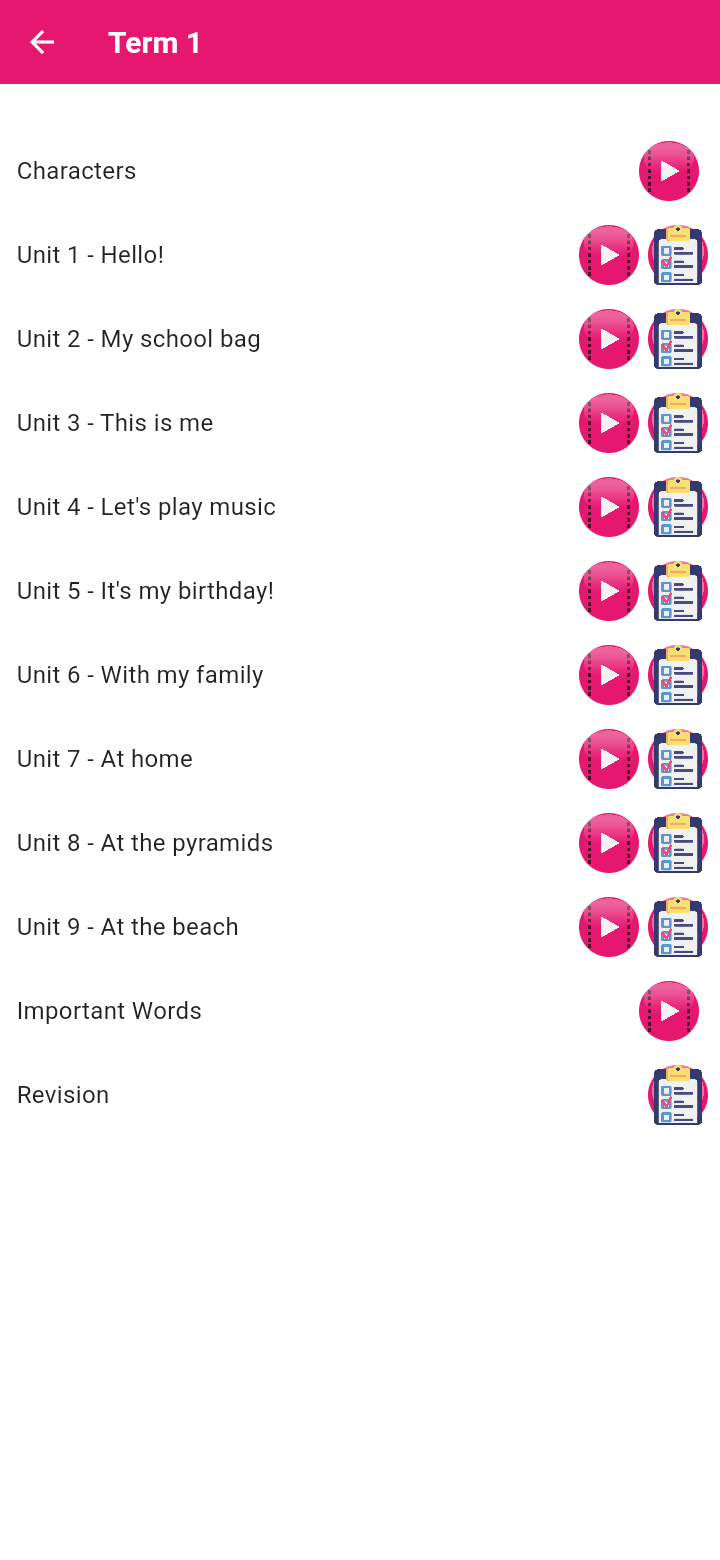
Task: Play the Unit 1 - Hello! video
Action: click(x=608, y=254)
